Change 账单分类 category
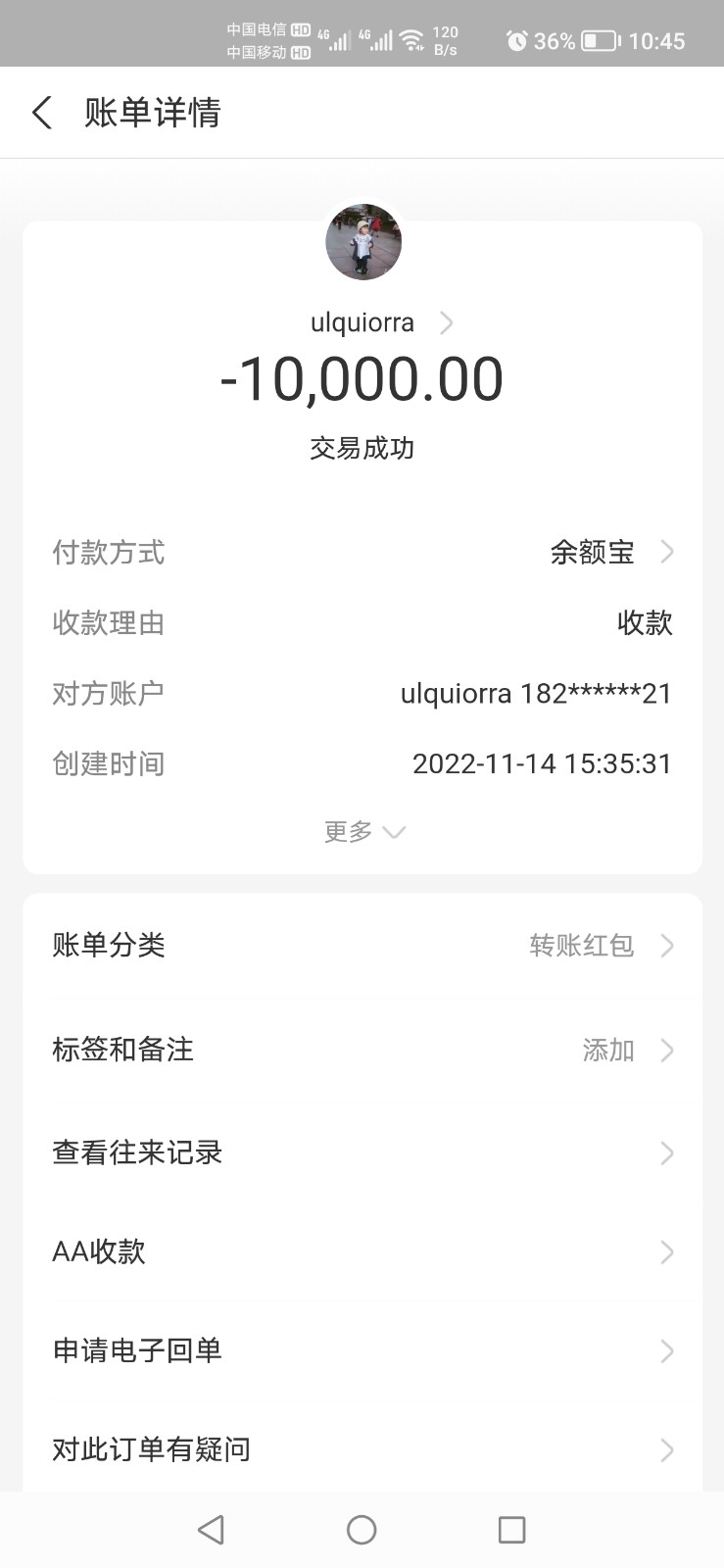This screenshot has width=724, height=1568. (x=362, y=946)
